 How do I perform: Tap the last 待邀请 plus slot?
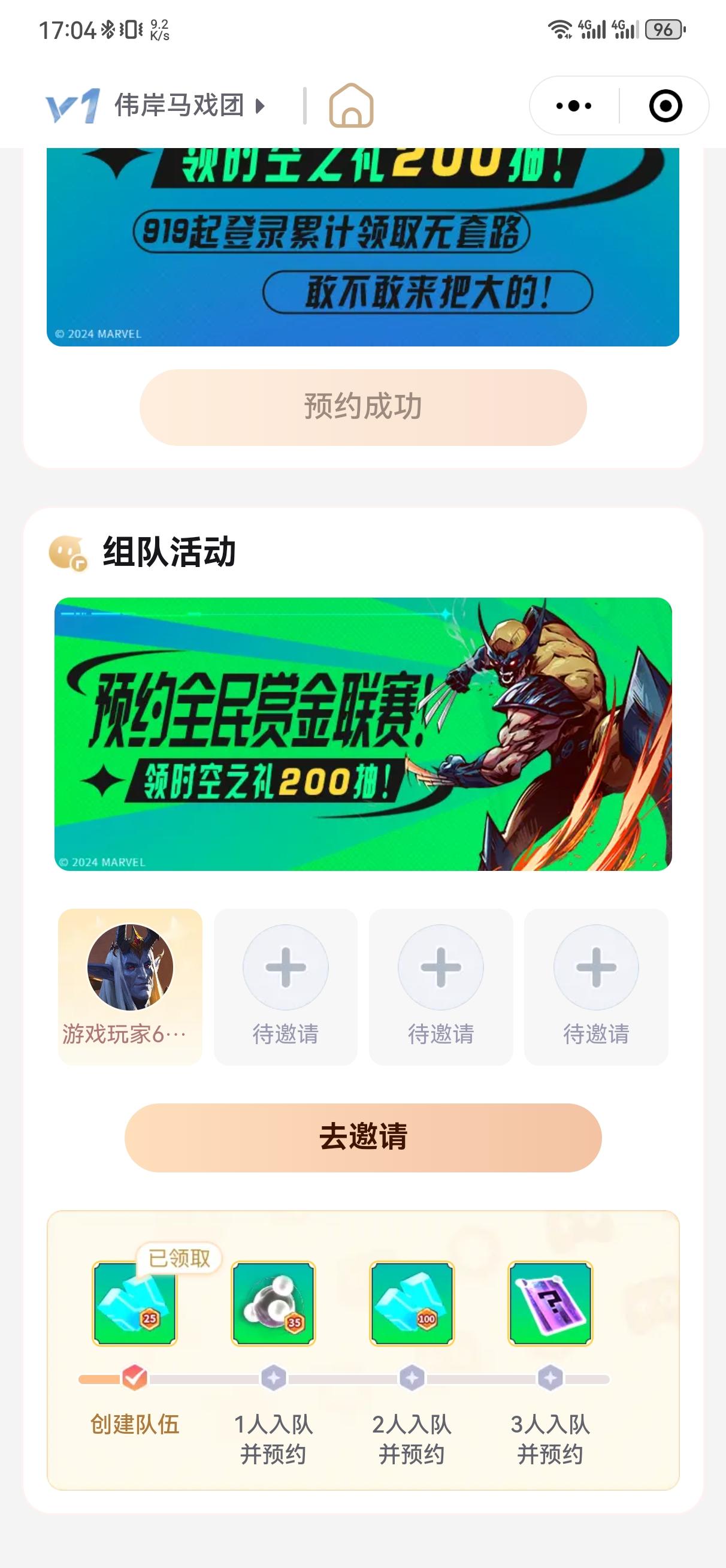[597, 967]
